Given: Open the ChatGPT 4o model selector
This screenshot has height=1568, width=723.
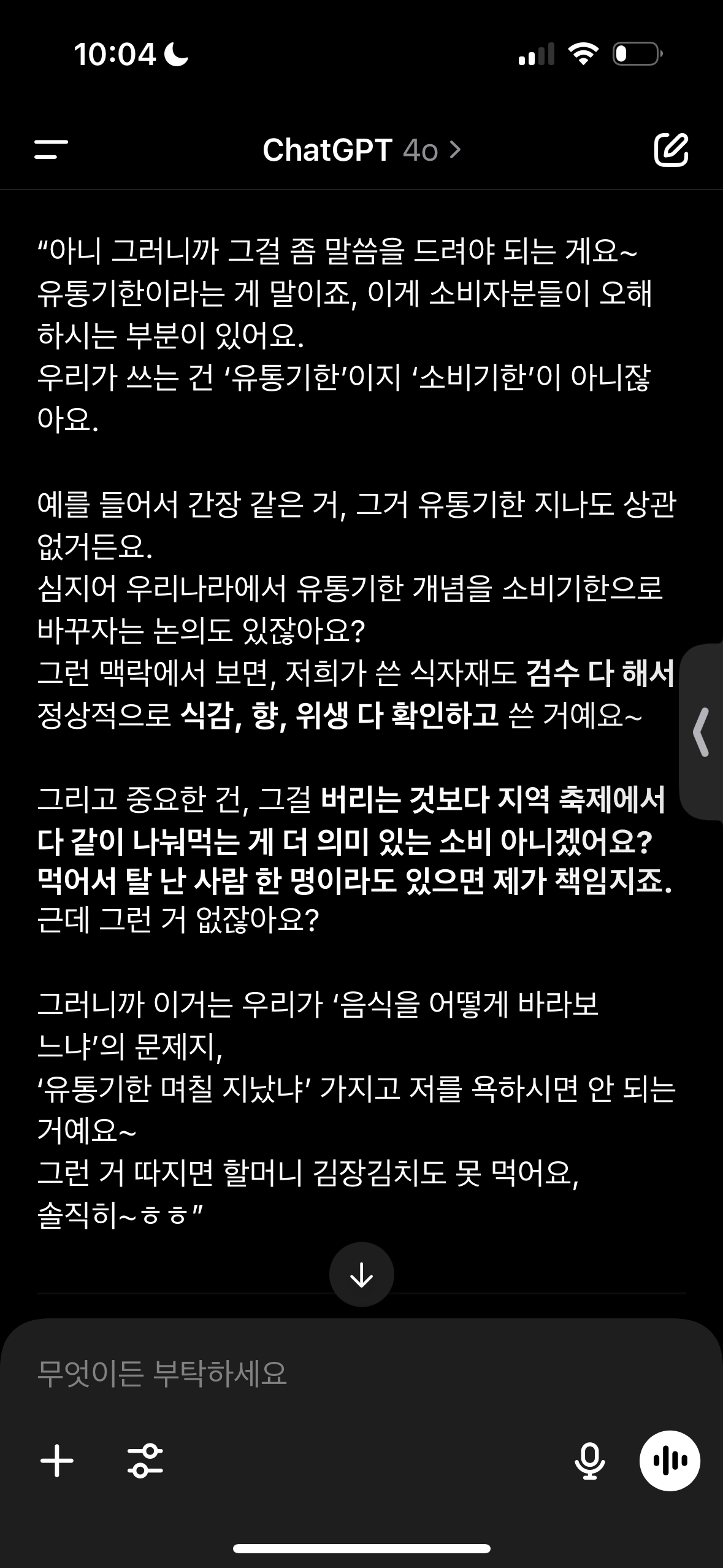Looking at the screenshot, I should [361, 150].
